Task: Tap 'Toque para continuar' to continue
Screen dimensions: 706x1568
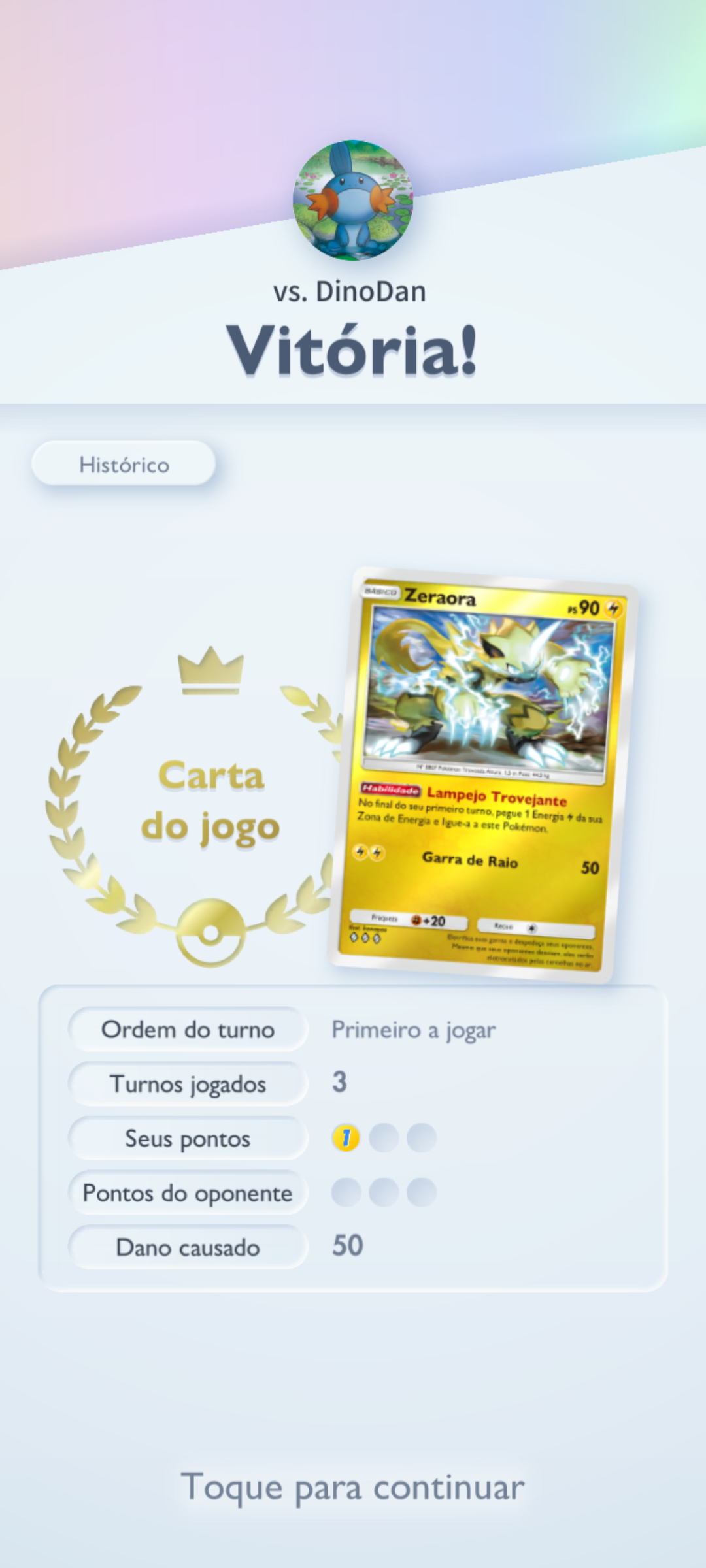Action: click(352, 1487)
